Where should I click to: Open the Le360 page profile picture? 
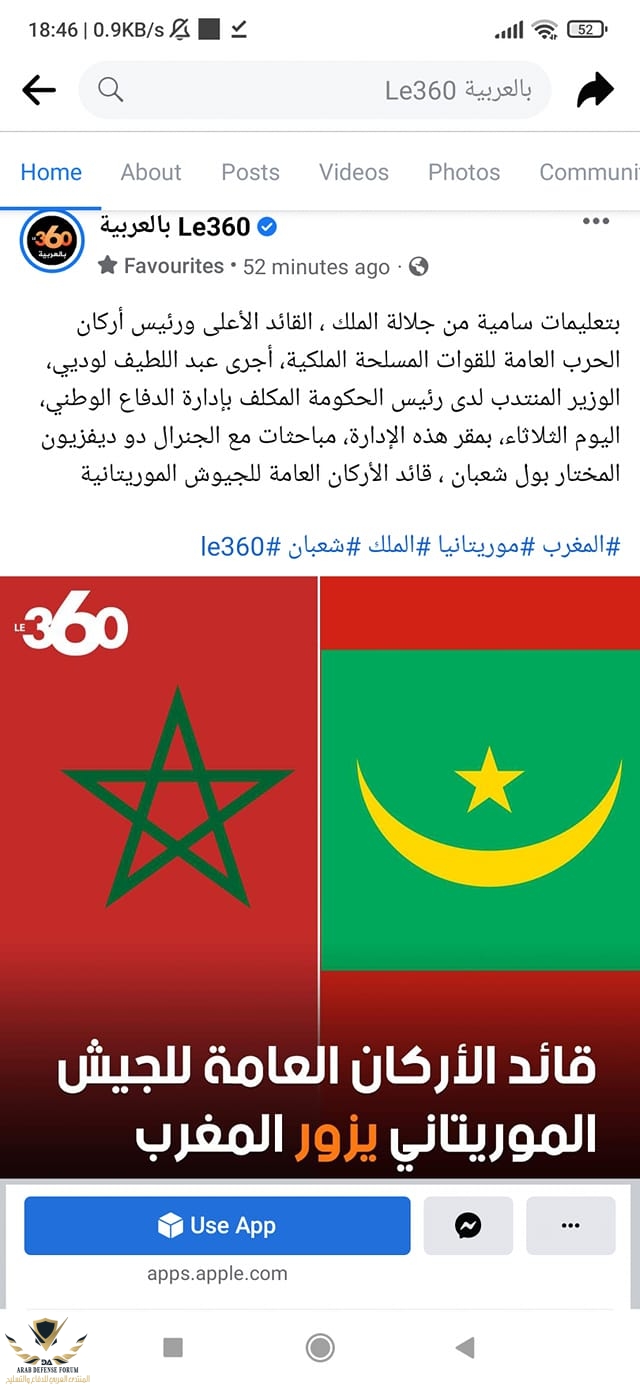[52, 242]
